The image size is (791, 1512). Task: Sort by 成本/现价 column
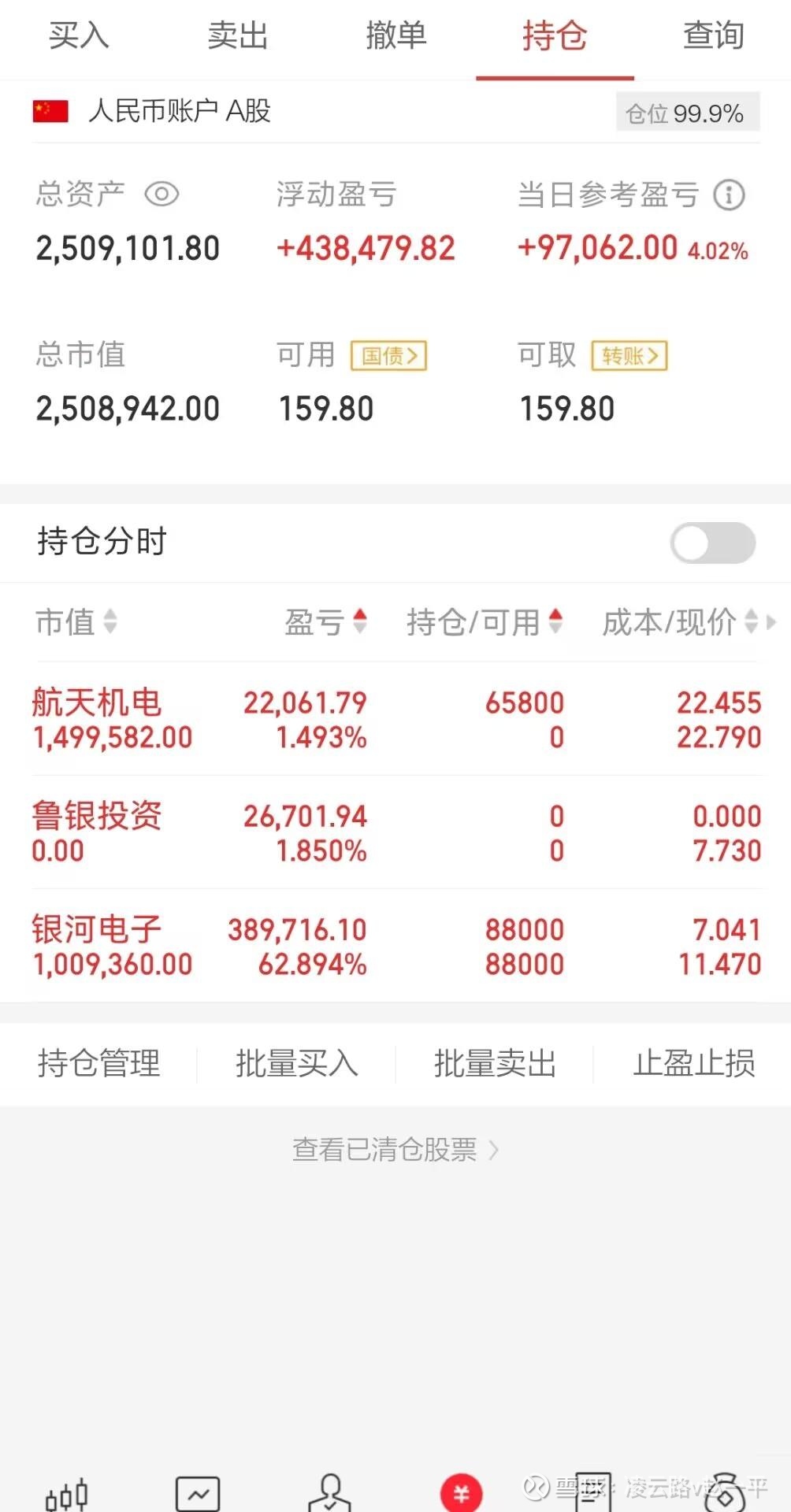(x=679, y=622)
